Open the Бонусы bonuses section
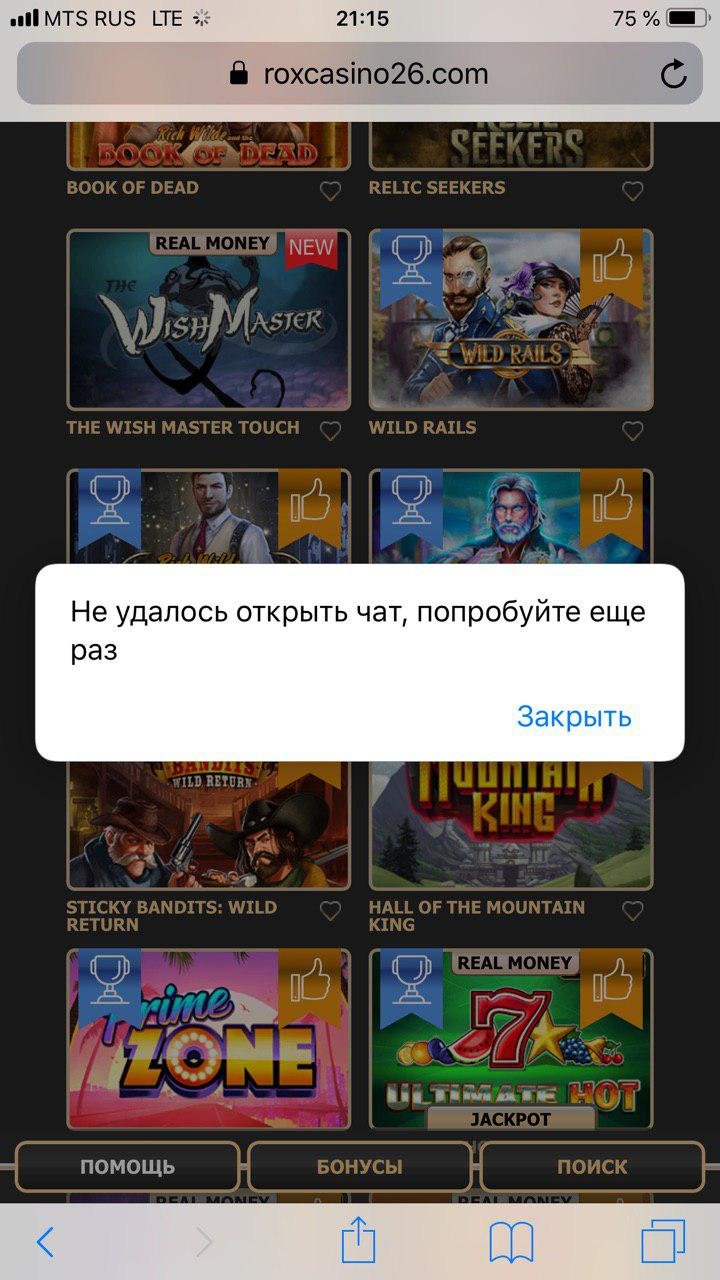Screen dimensions: 720x1280 (360, 1167)
